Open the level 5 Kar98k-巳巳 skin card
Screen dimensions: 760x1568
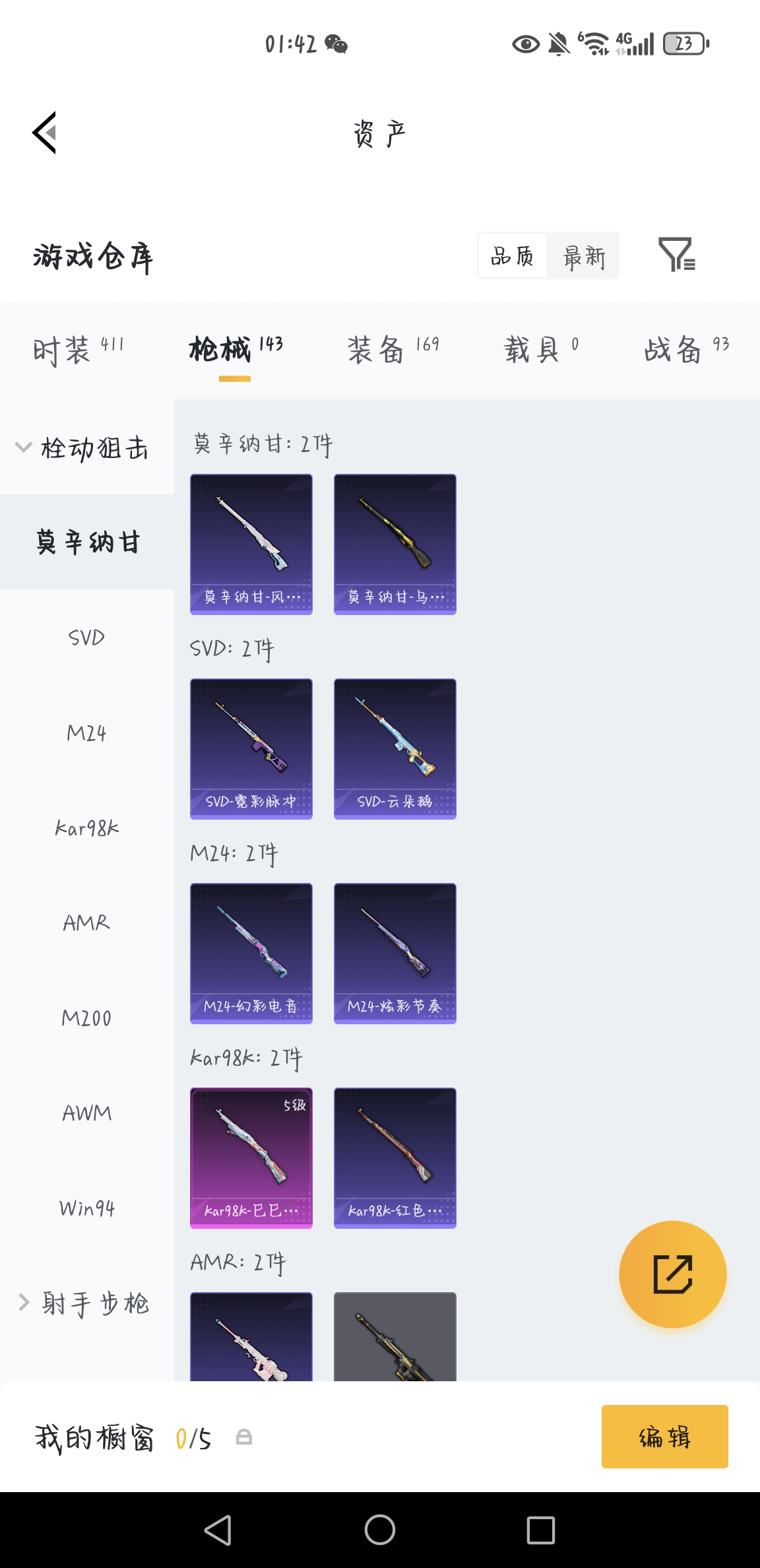click(251, 1158)
